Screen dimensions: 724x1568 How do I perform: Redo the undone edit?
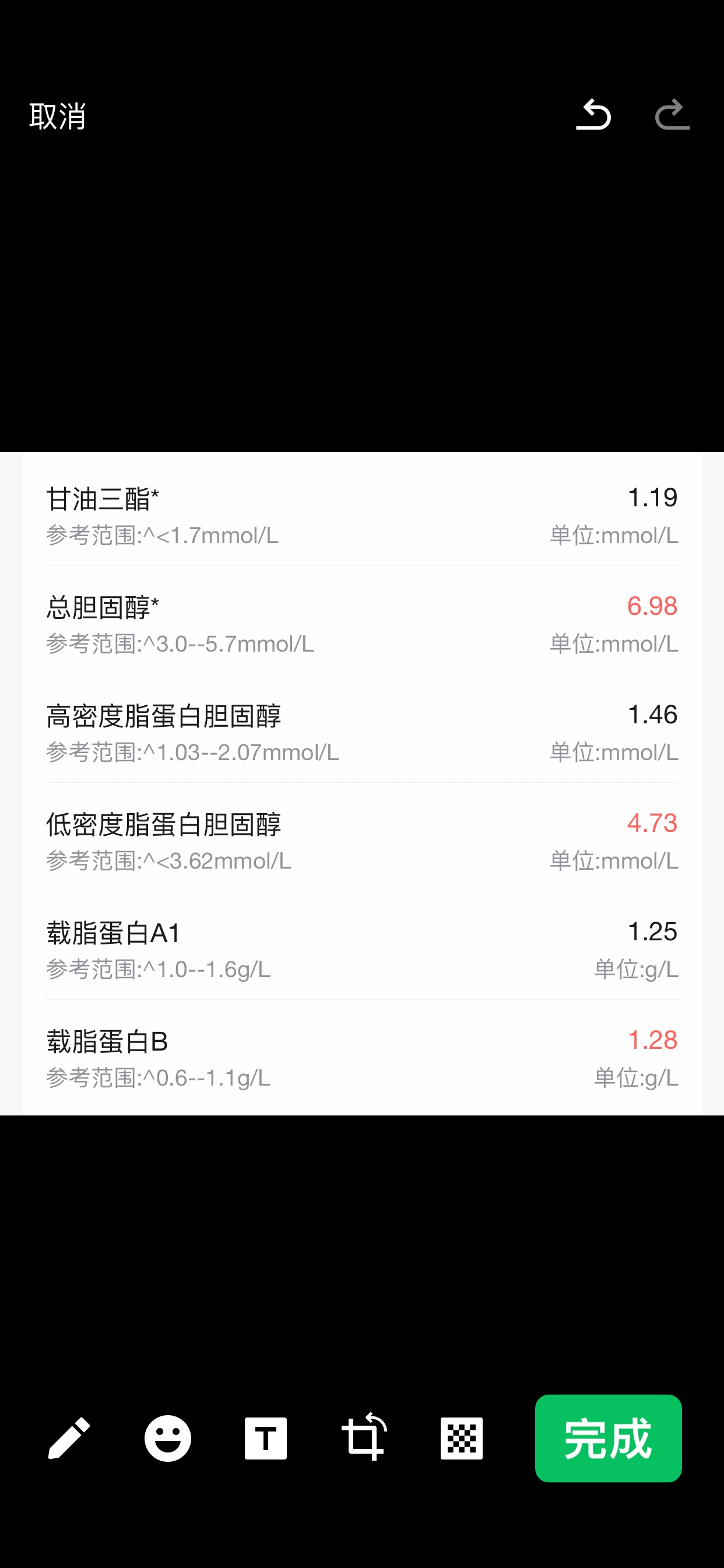point(672,115)
